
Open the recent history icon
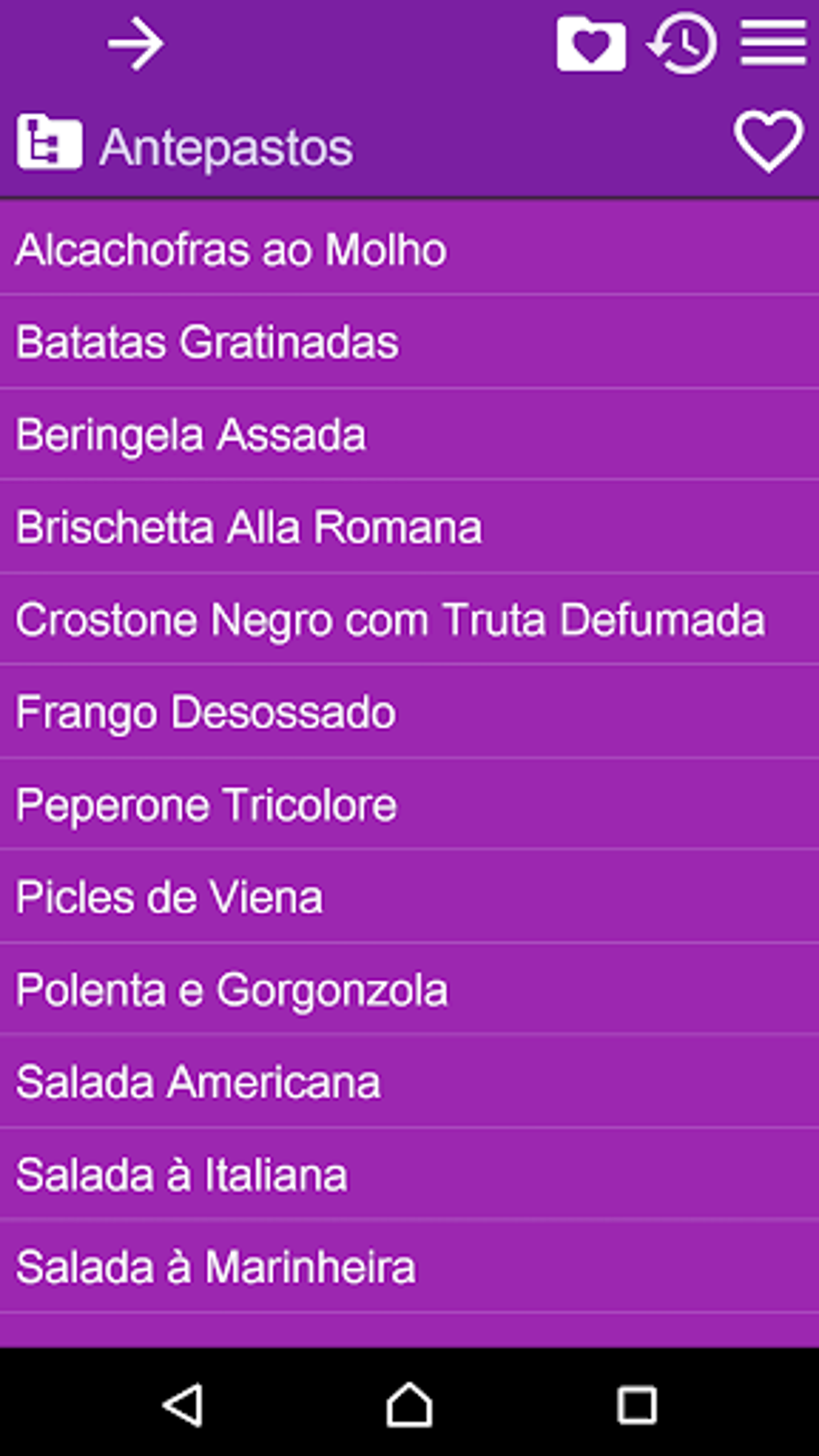[x=682, y=43]
